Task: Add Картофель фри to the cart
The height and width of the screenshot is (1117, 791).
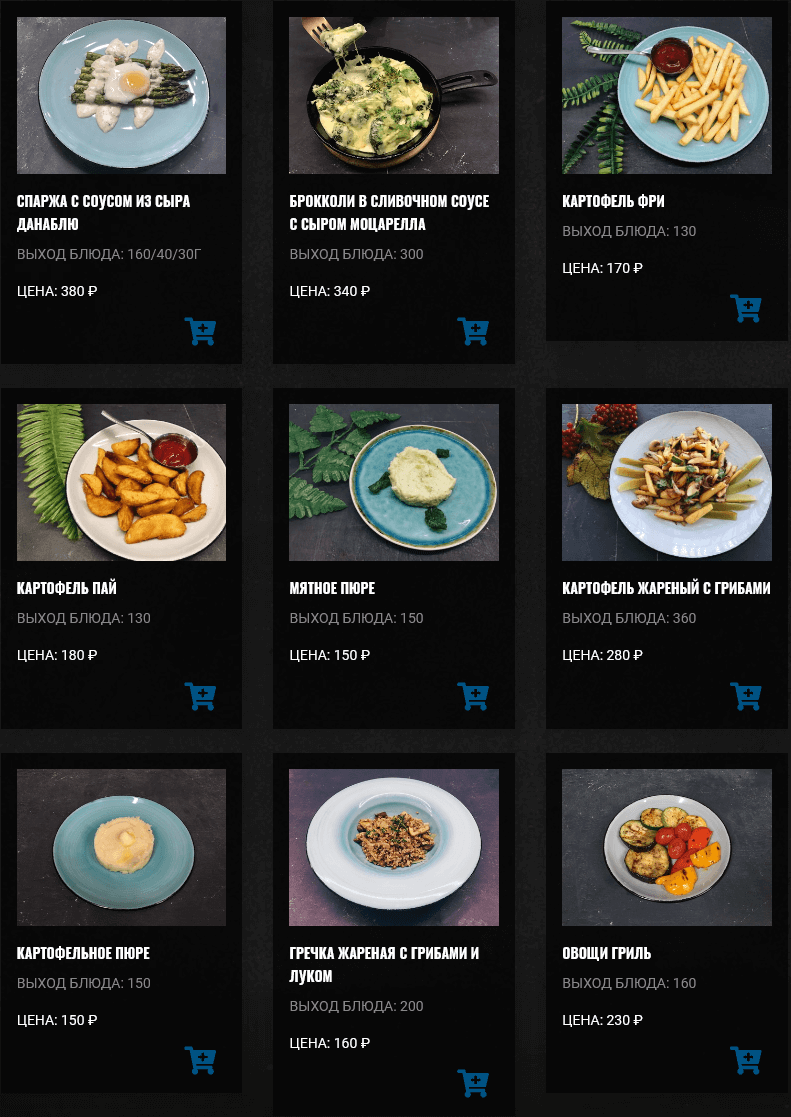Action: pyautogui.click(x=745, y=308)
